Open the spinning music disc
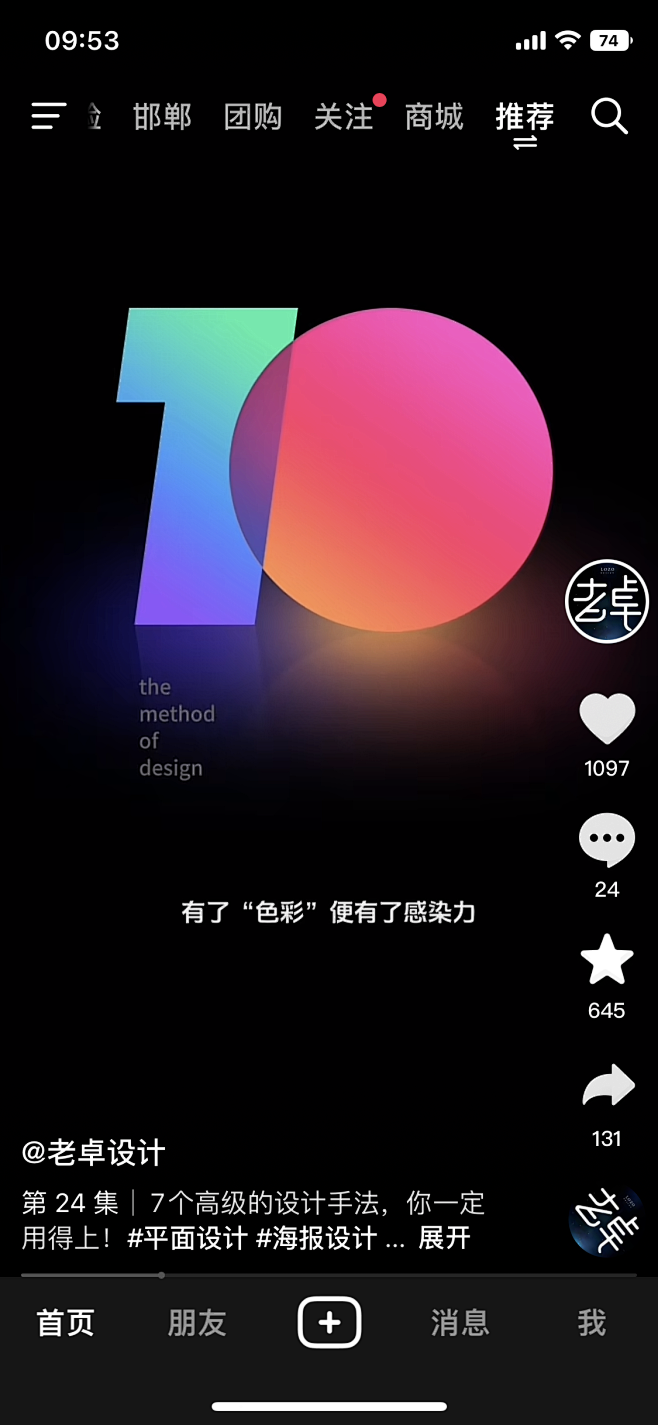Viewport: 658px width, 1425px height. [605, 1220]
